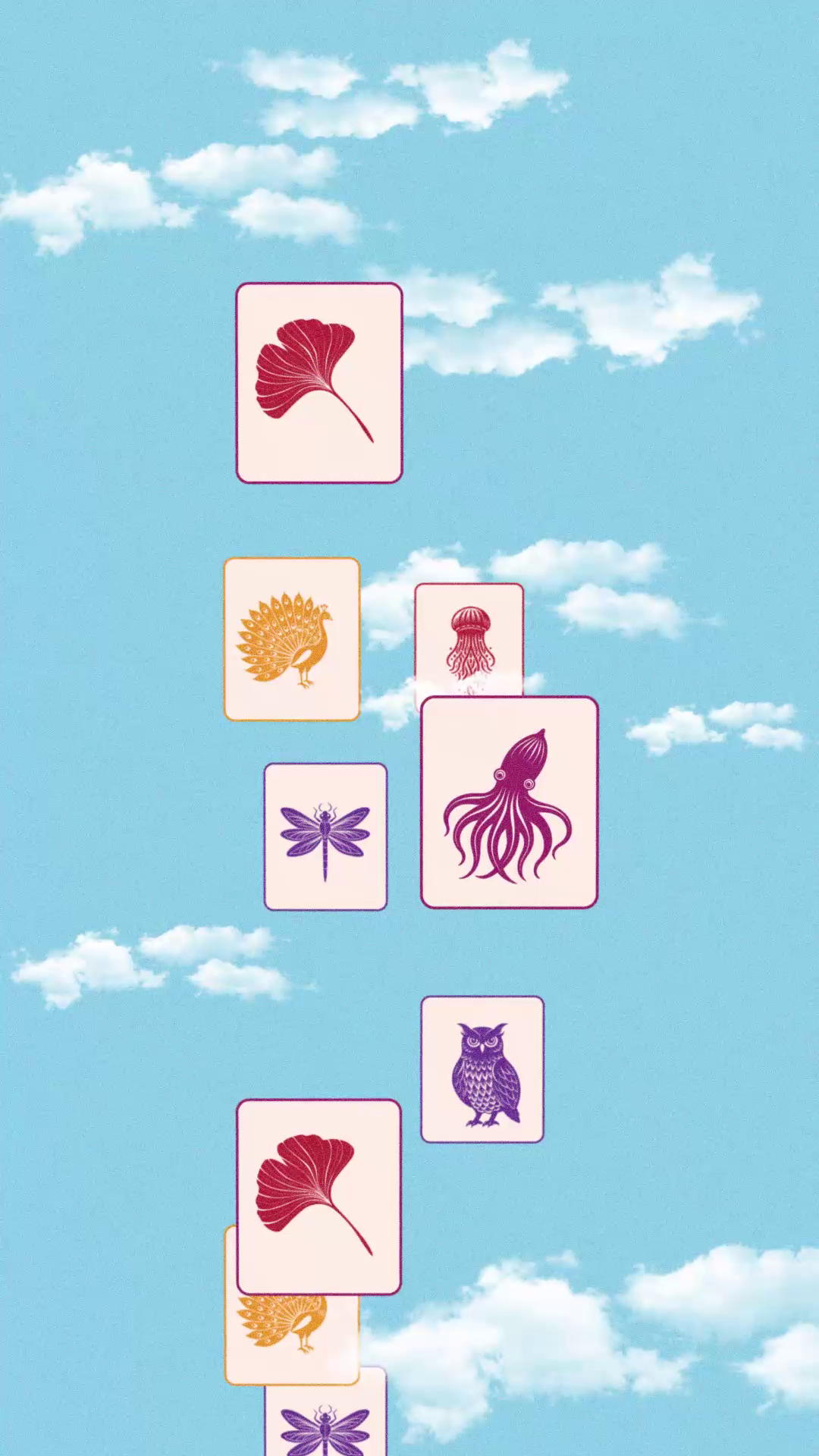Tap the jellyfish card
Viewport: 819px width, 1456px height.
[469, 639]
